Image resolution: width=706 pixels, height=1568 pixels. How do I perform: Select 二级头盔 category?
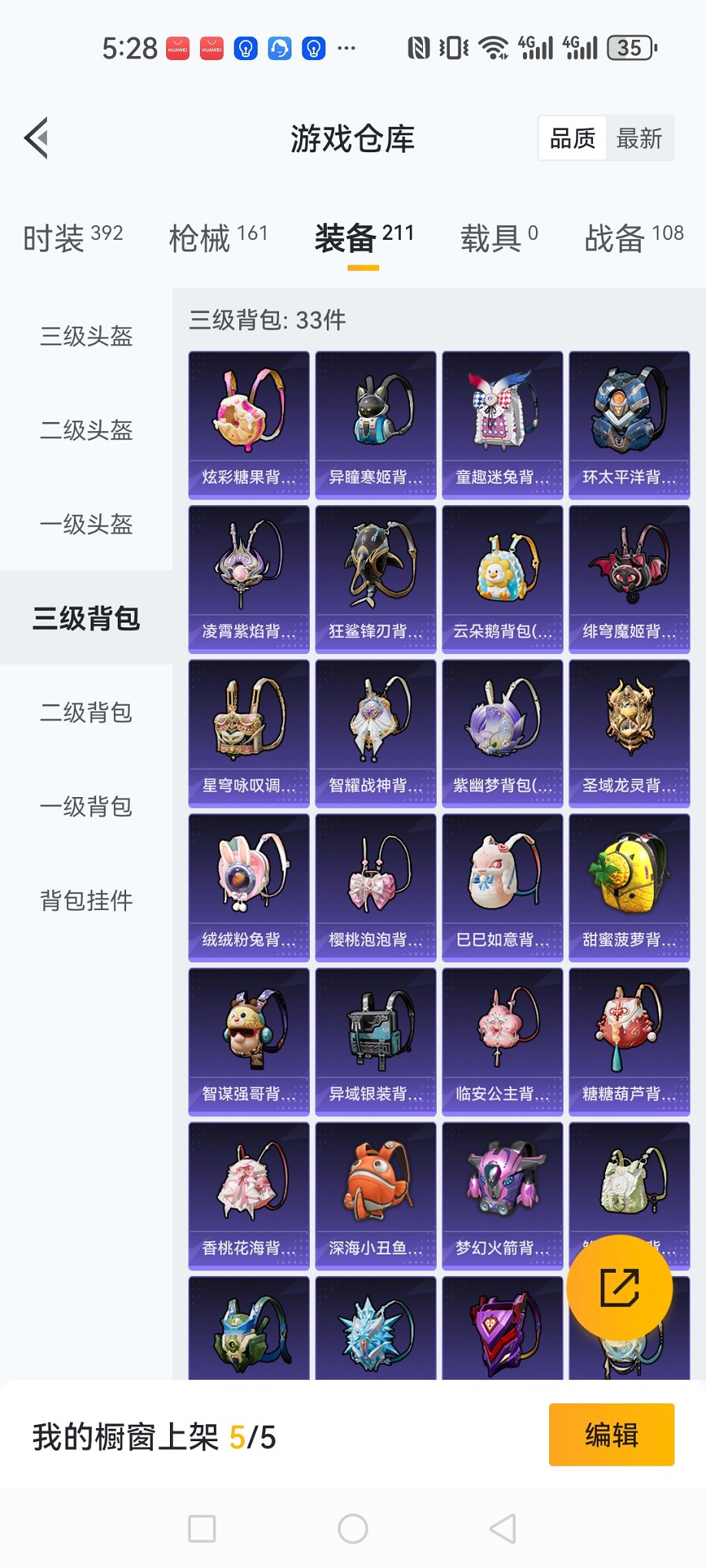pyautogui.click(x=86, y=430)
